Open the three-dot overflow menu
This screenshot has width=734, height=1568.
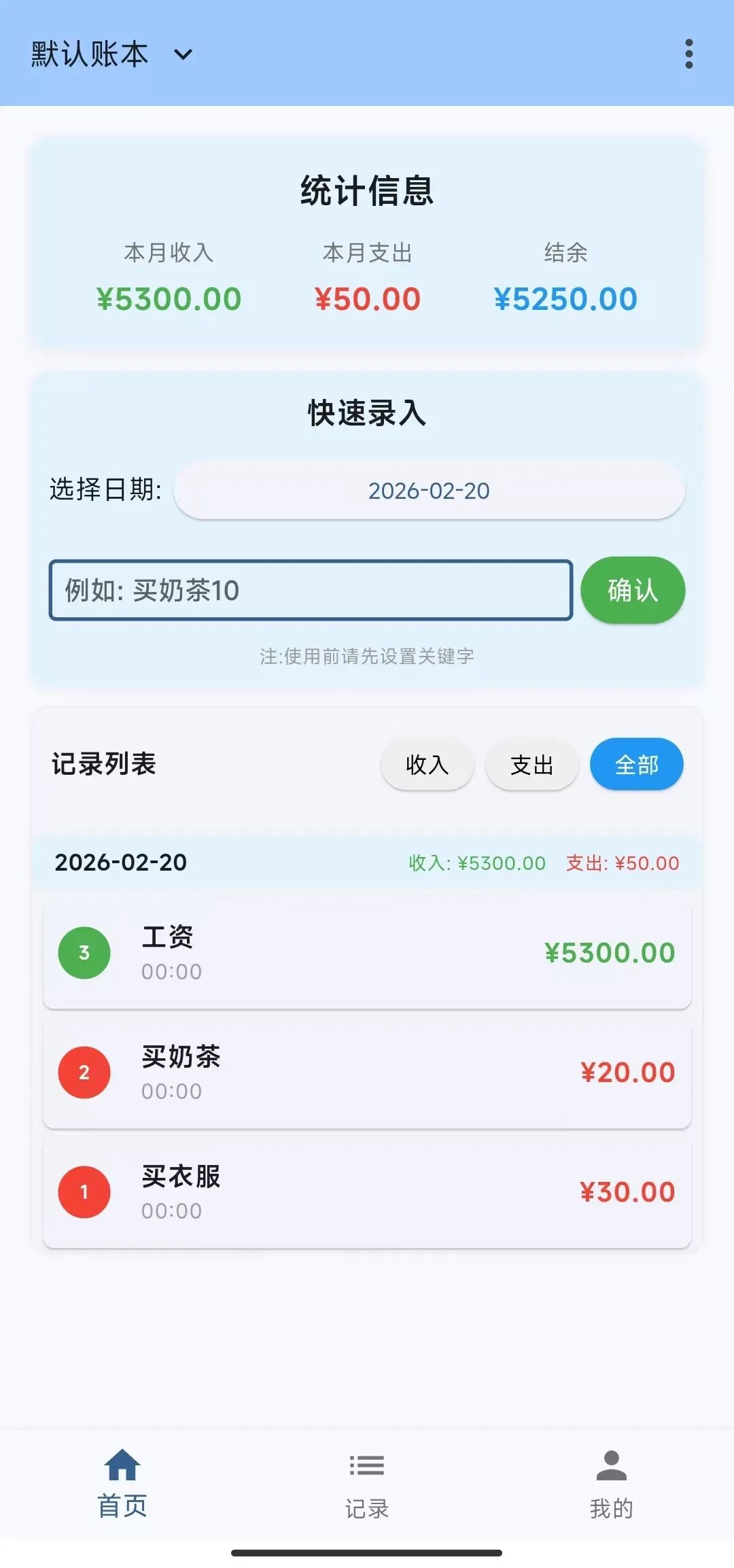[x=691, y=52]
